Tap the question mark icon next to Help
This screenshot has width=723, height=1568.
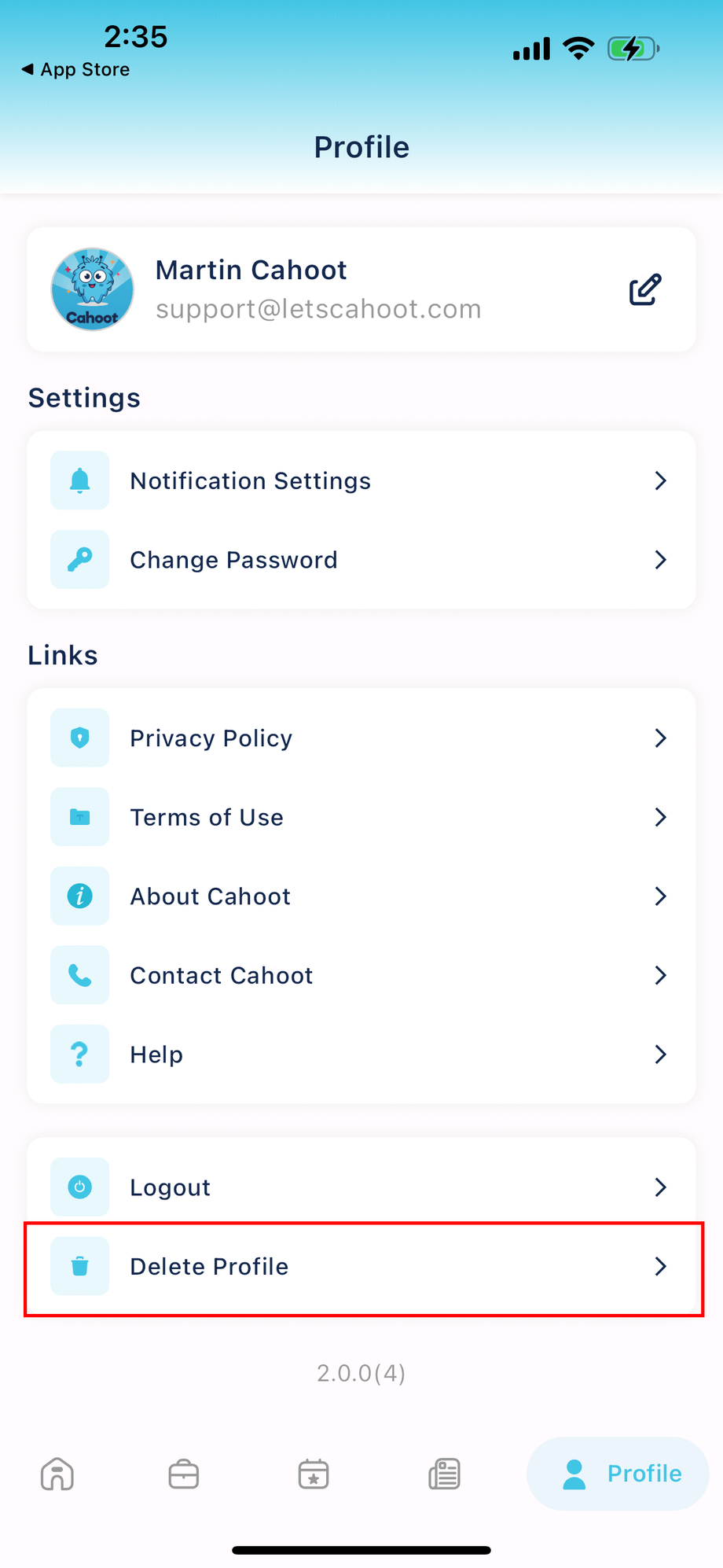[x=79, y=1054]
